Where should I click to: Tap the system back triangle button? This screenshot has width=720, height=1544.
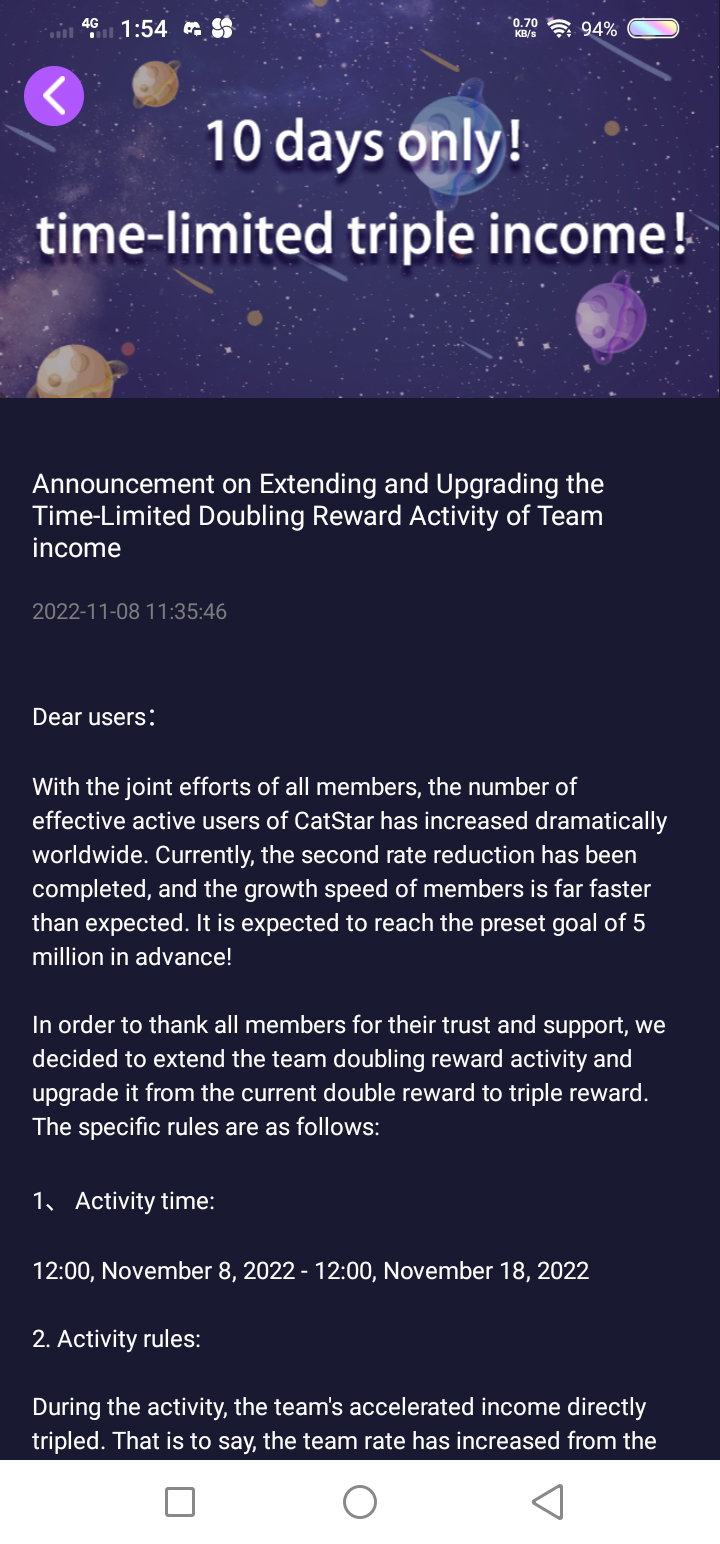548,1501
